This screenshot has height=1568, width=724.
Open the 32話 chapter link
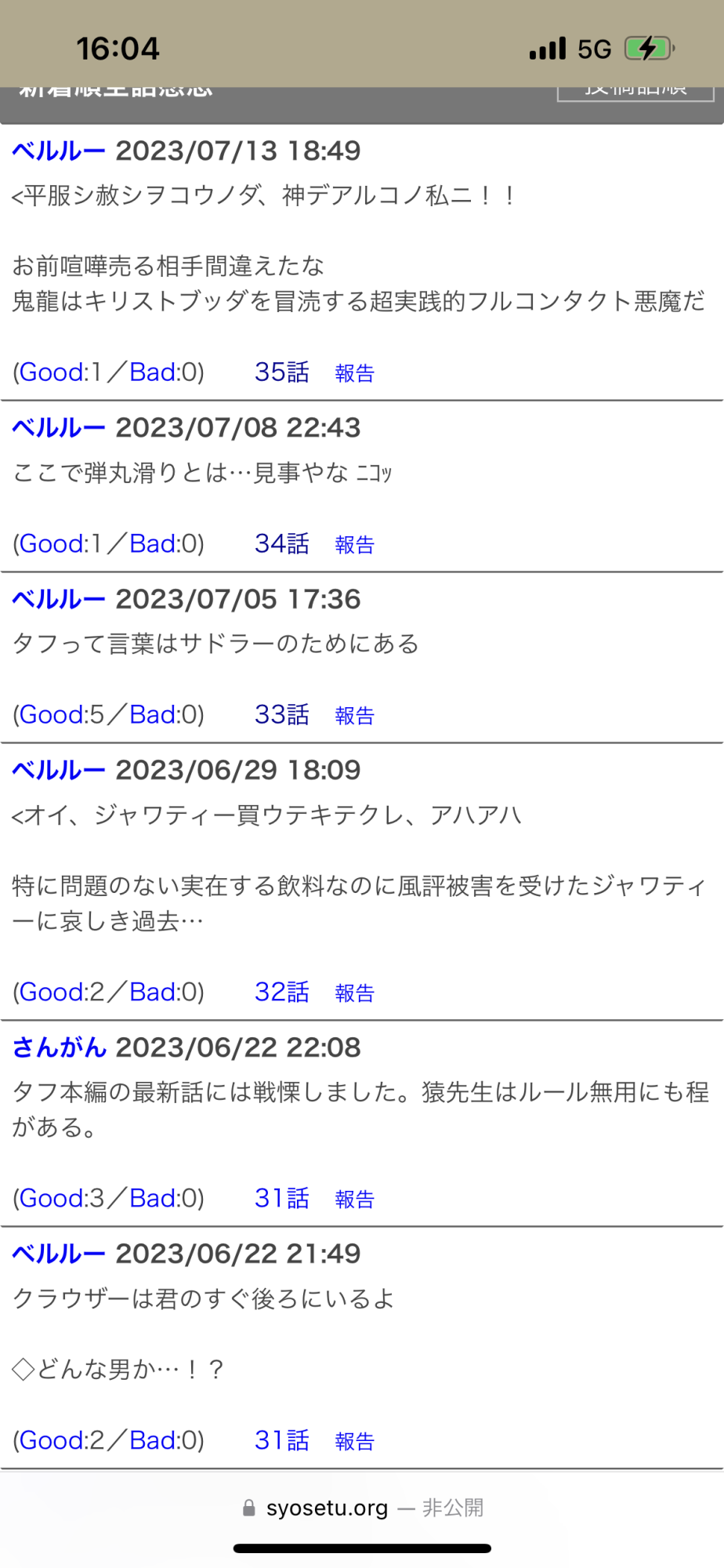pos(282,992)
